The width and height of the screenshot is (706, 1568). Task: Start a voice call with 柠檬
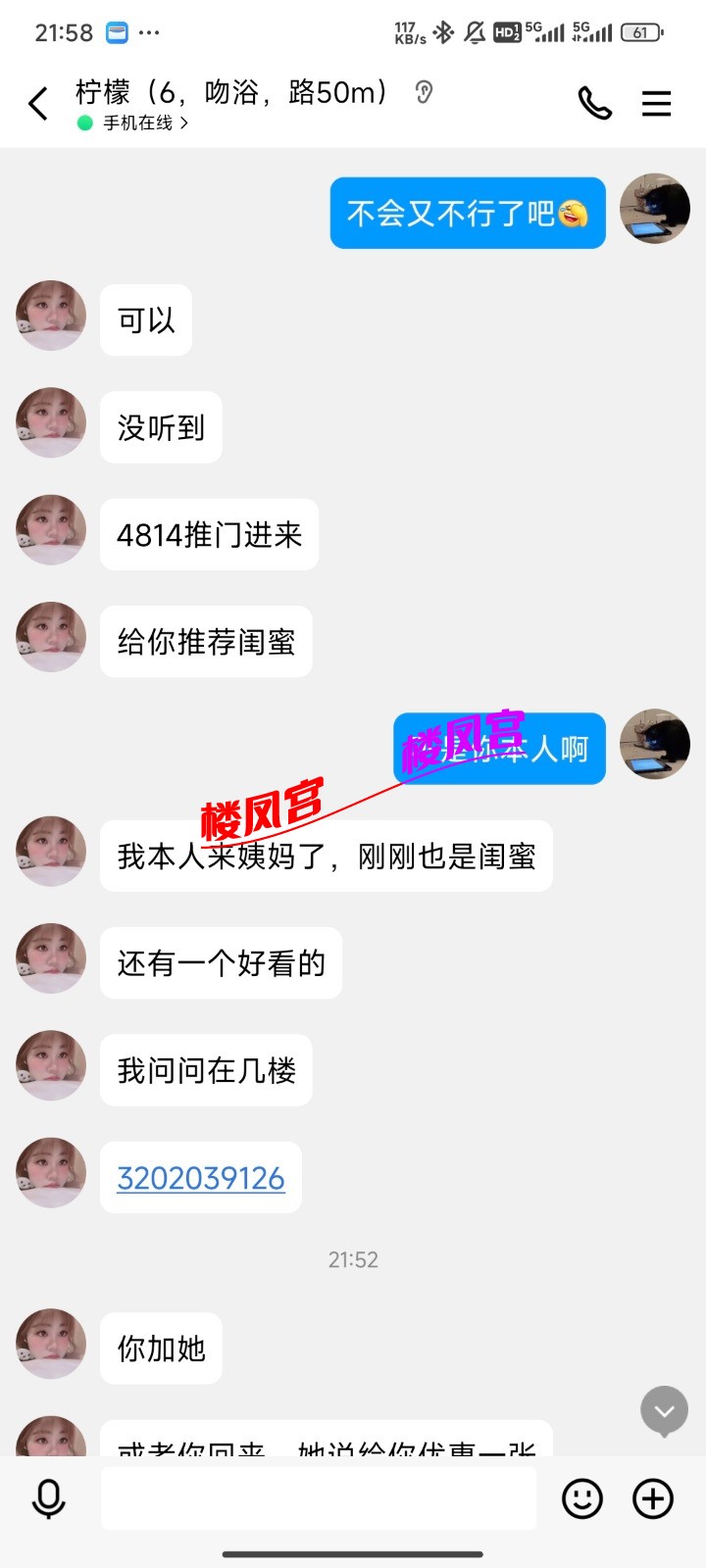pyautogui.click(x=594, y=103)
